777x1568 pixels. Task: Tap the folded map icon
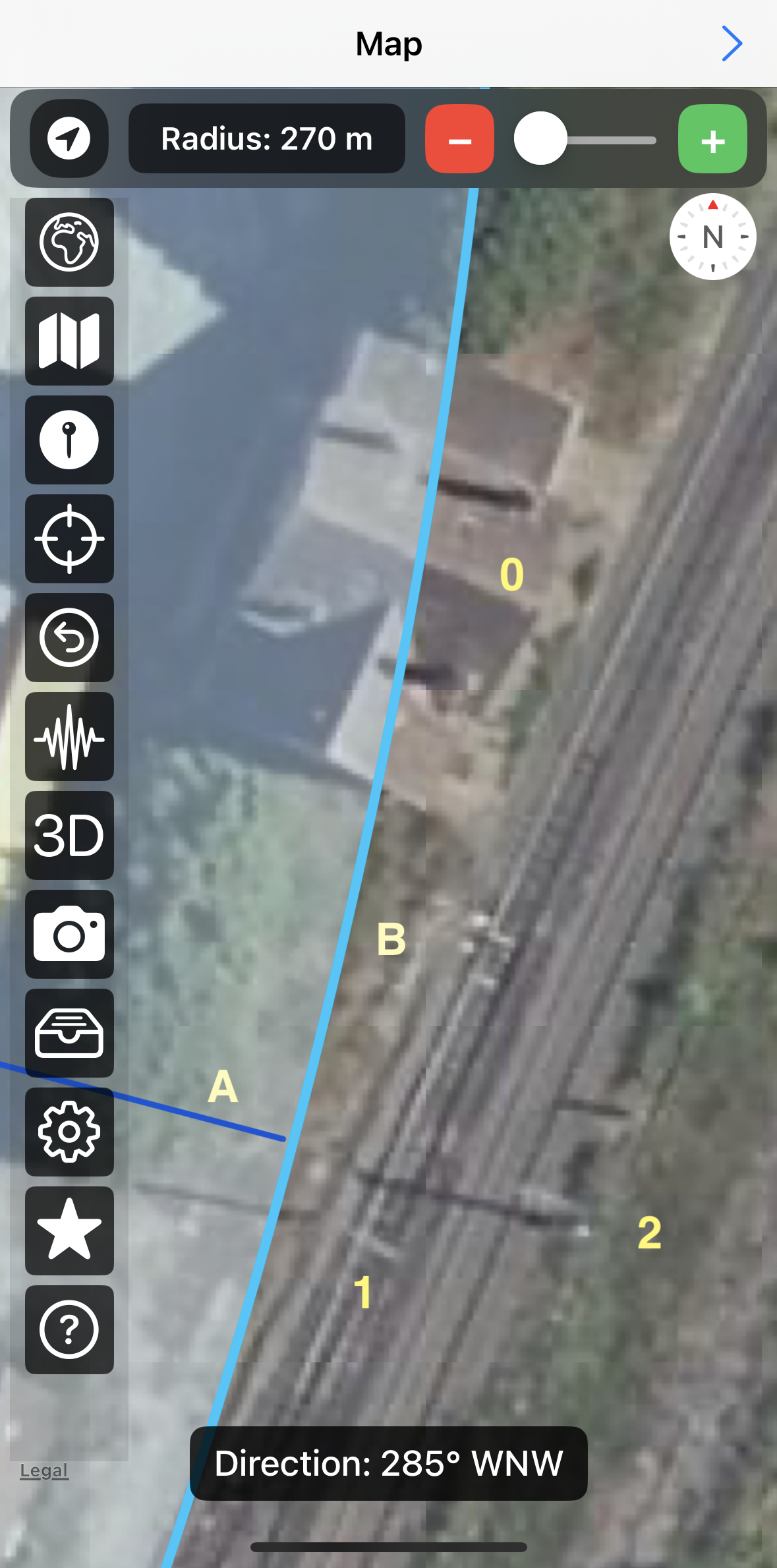[69, 341]
